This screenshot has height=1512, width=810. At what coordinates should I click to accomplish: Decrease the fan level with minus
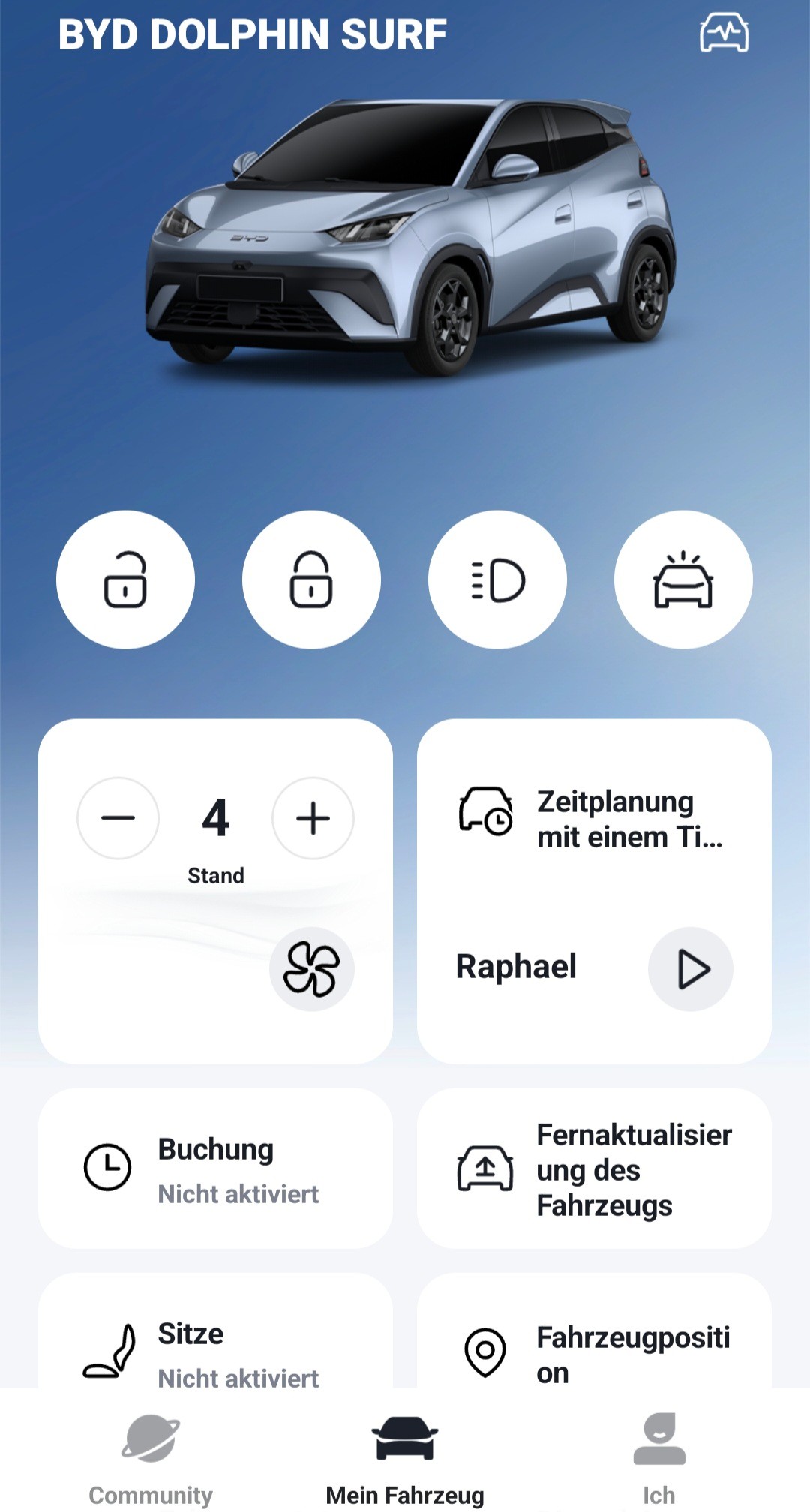[x=118, y=818]
